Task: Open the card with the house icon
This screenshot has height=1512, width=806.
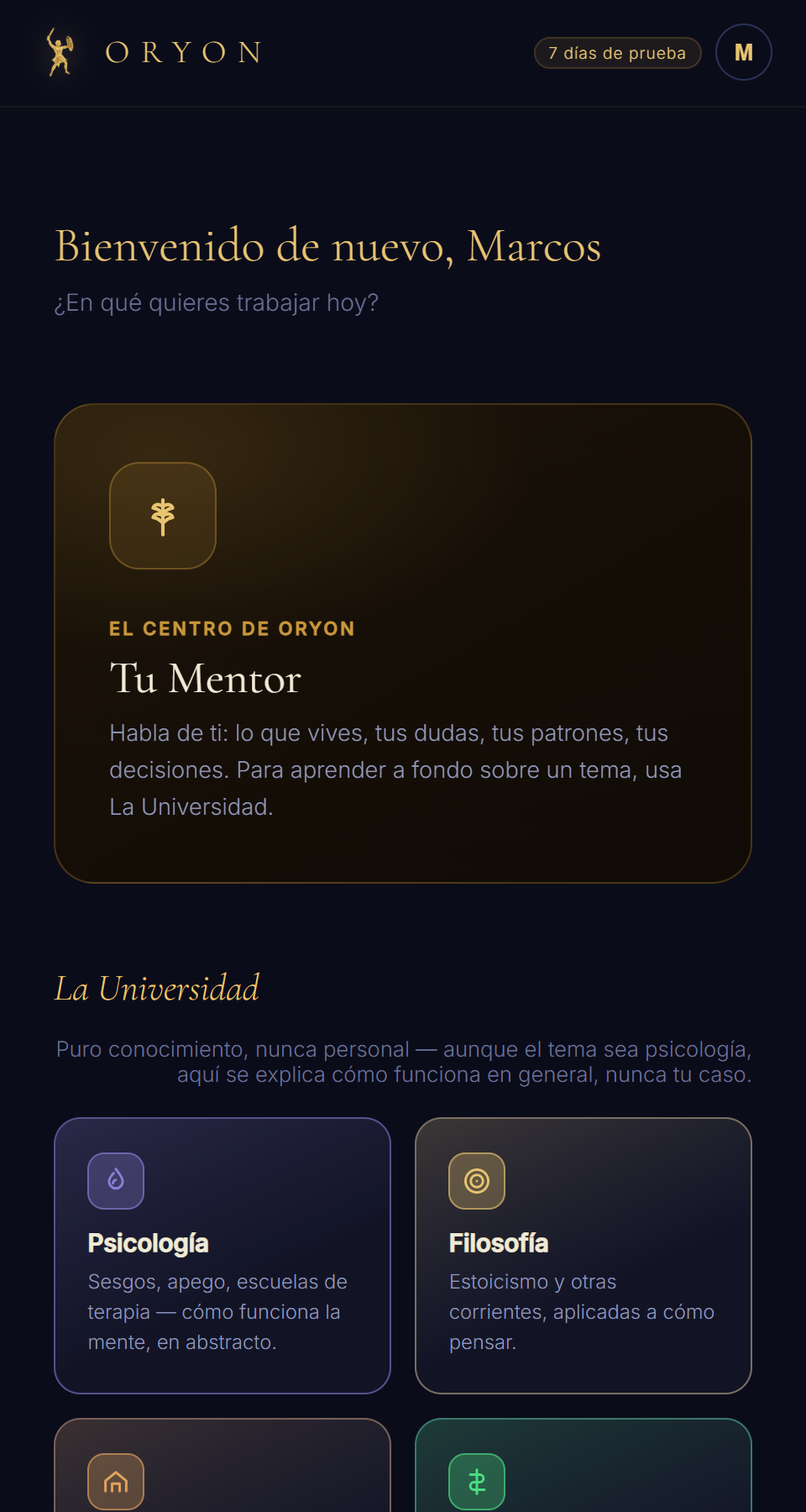Action: tap(222, 1466)
